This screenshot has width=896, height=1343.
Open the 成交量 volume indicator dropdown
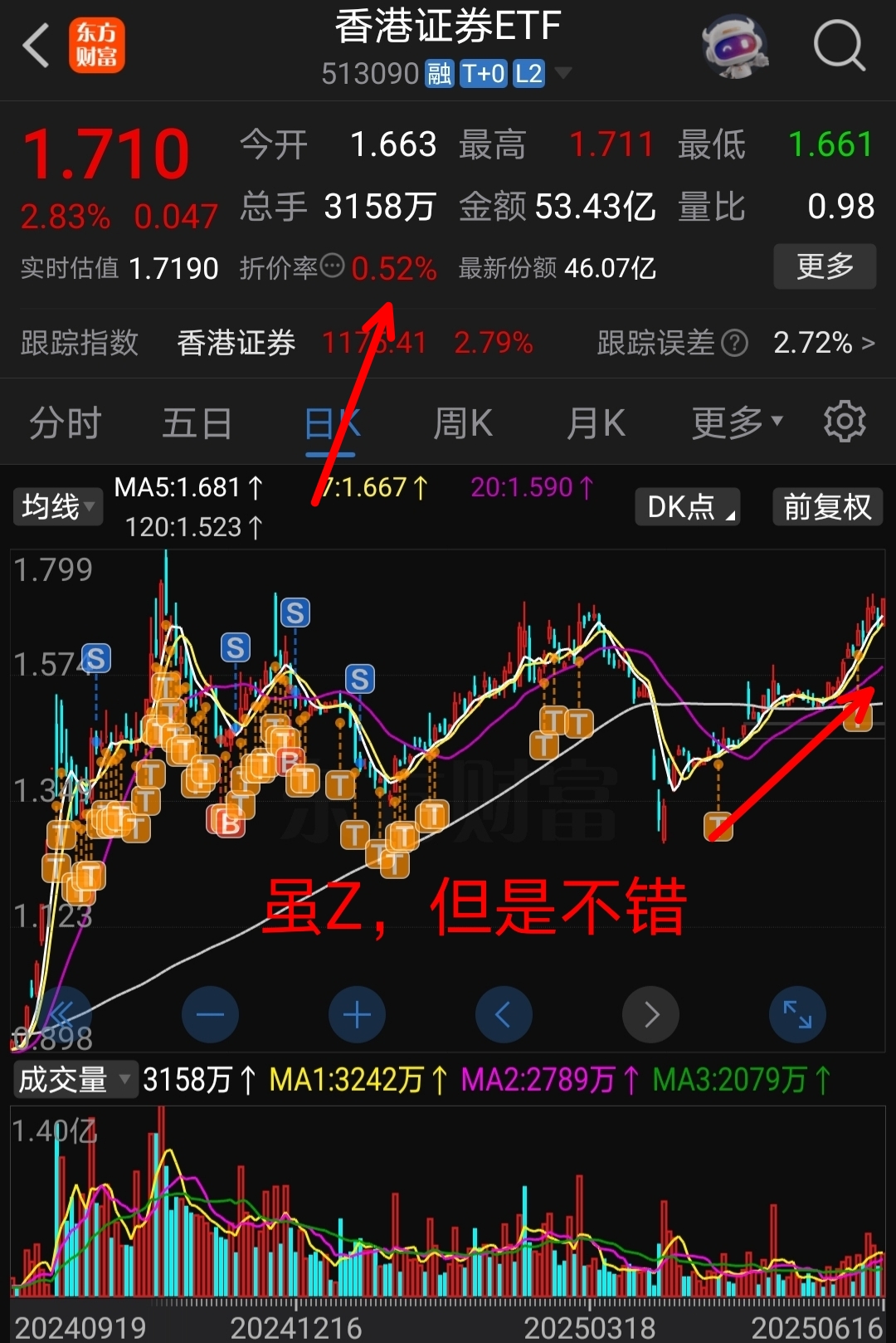[x=75, y=1079]
